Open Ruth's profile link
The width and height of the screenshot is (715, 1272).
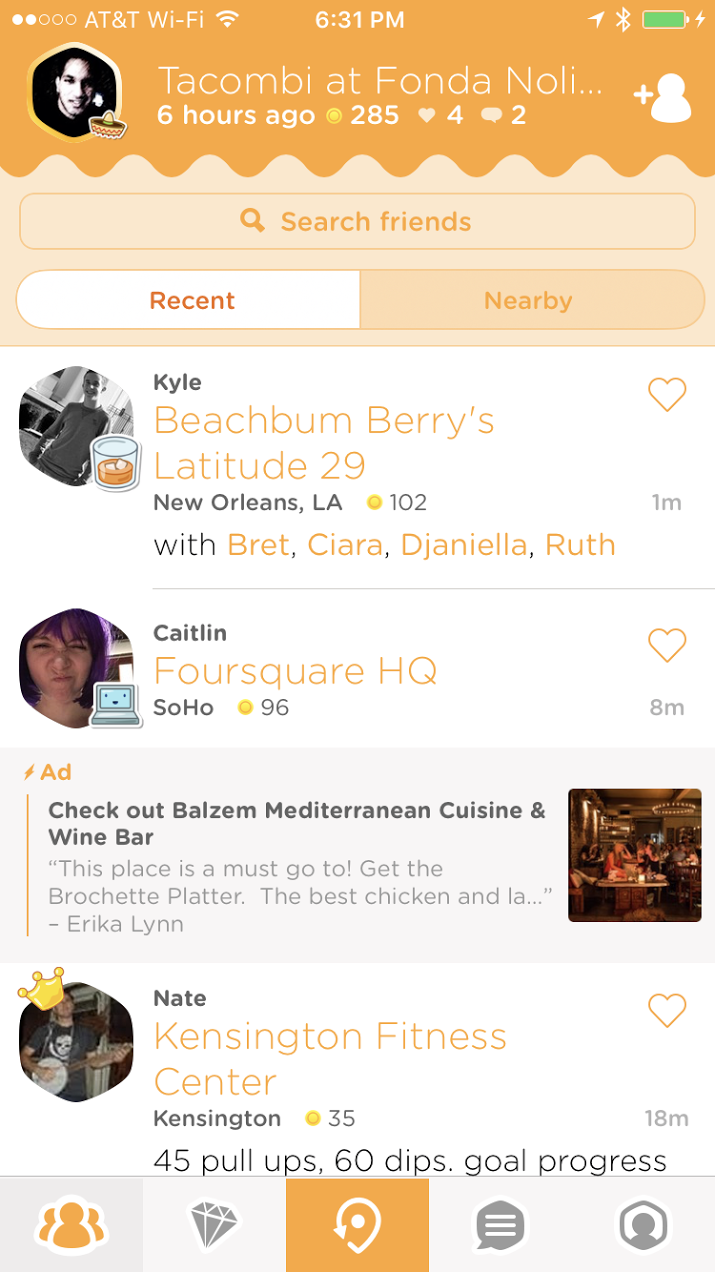tap(579, 545)
